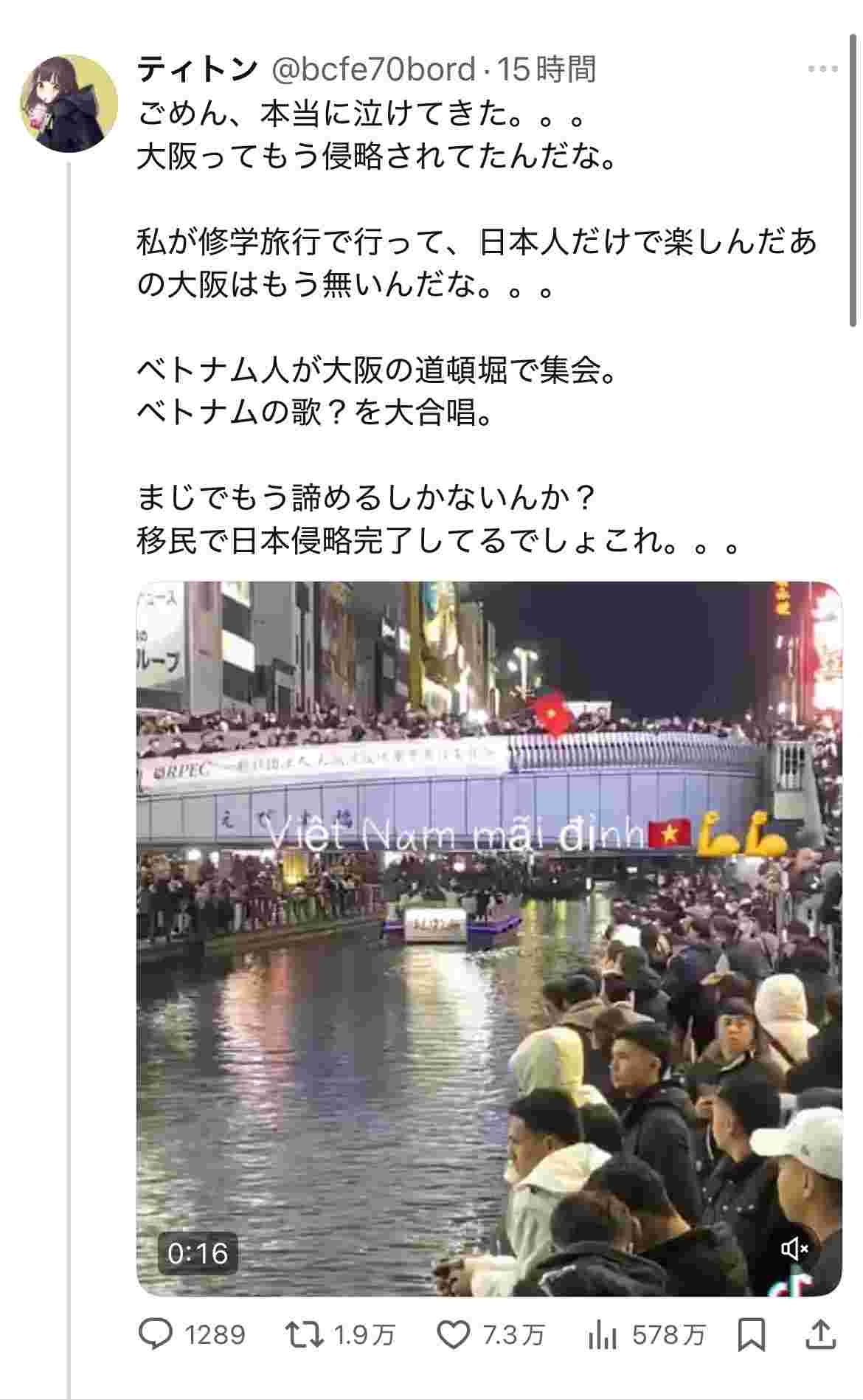
Task: Open the @bcfe70bord profile link
Action: [x=374, y=69]
